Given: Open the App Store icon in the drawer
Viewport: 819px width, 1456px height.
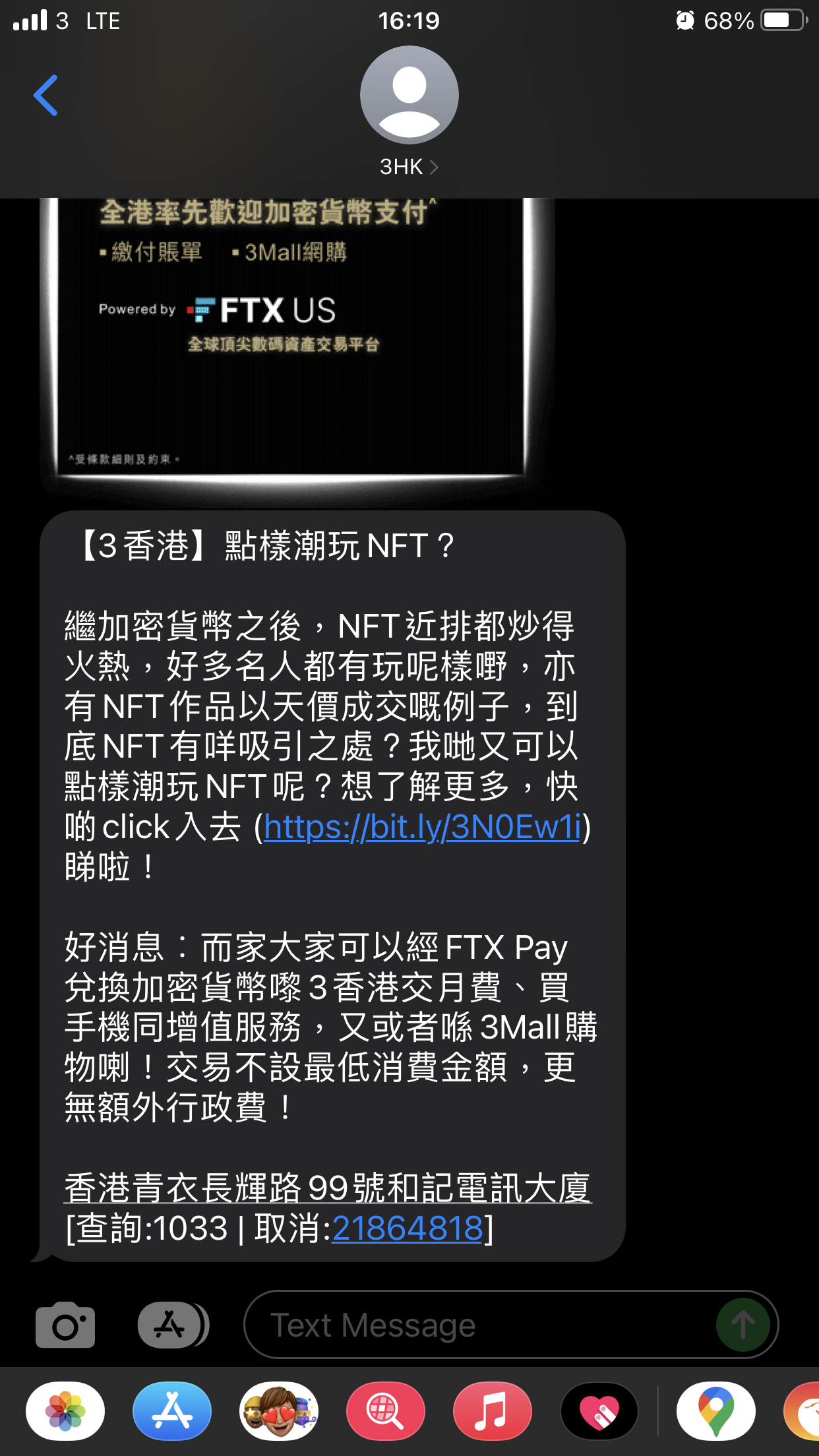Looking at the screenshot, I should pos(172,1411).
